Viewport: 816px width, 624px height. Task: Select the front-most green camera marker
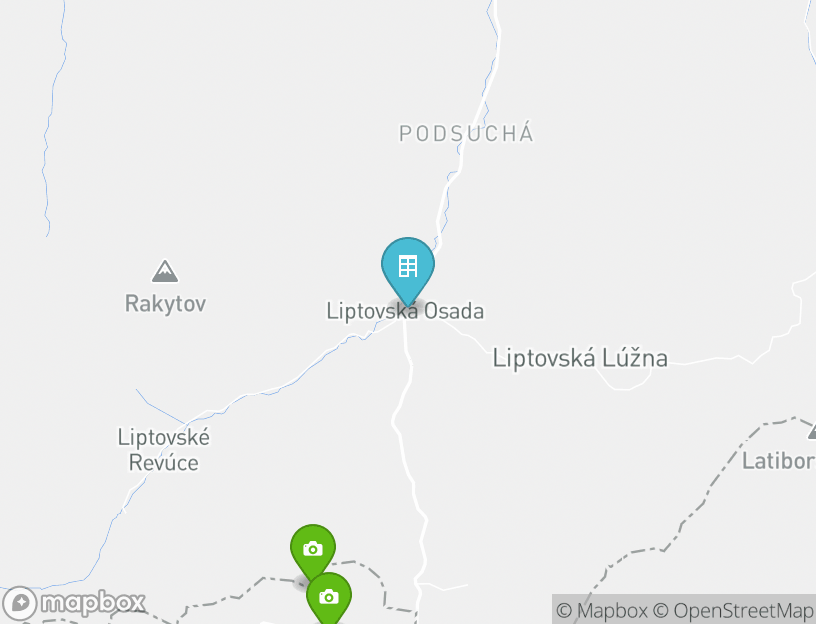point(328,597)
